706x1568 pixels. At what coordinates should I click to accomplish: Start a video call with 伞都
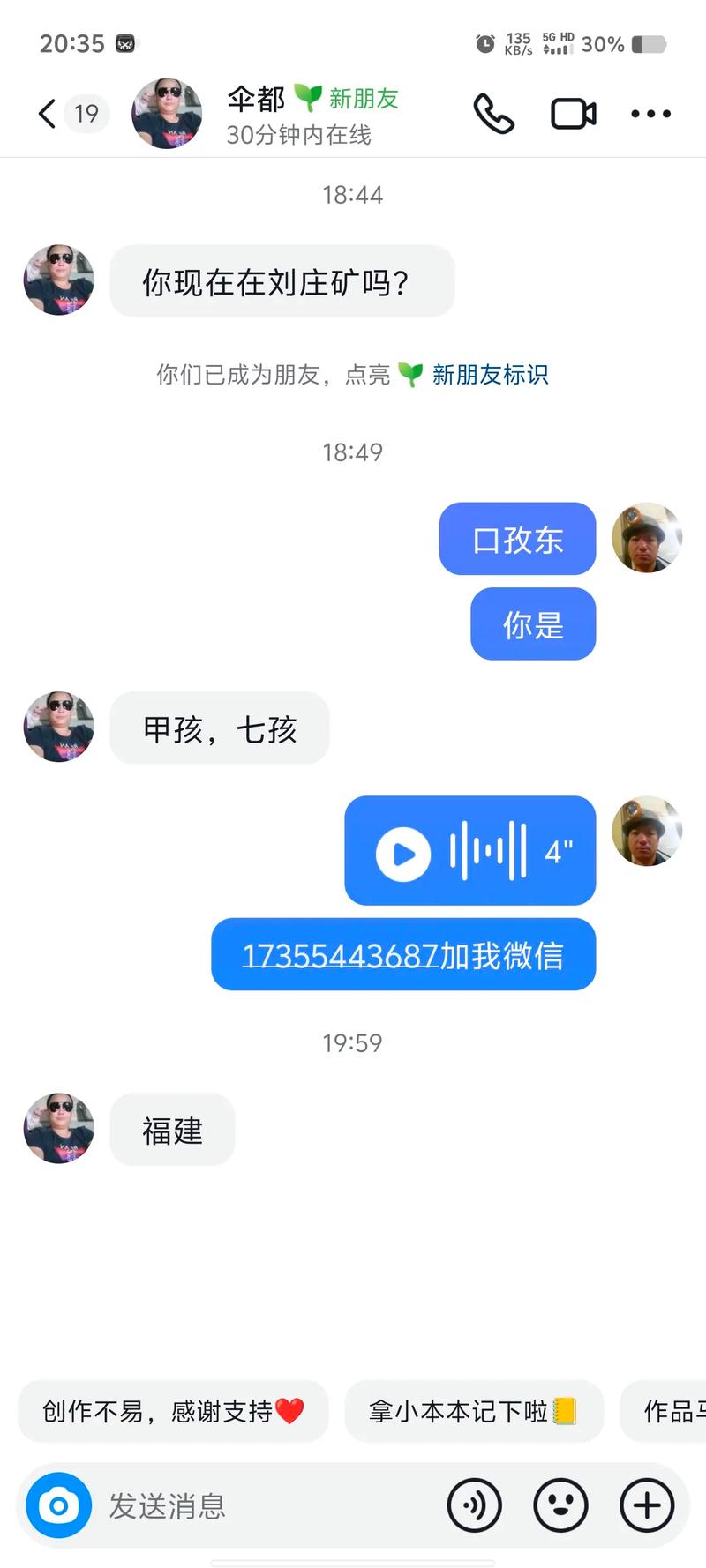click(x=574, y=114)
